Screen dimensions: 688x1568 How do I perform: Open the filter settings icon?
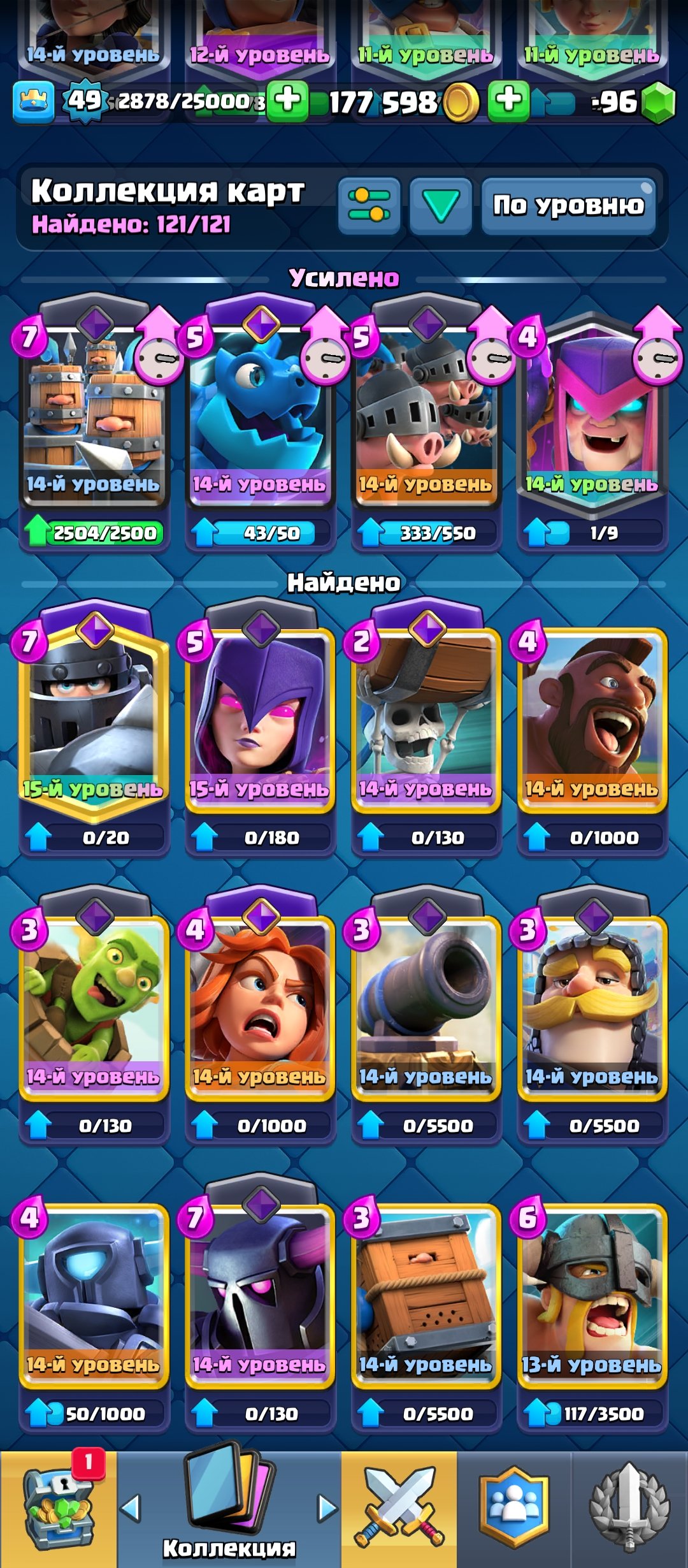click(x=369, y=205)
